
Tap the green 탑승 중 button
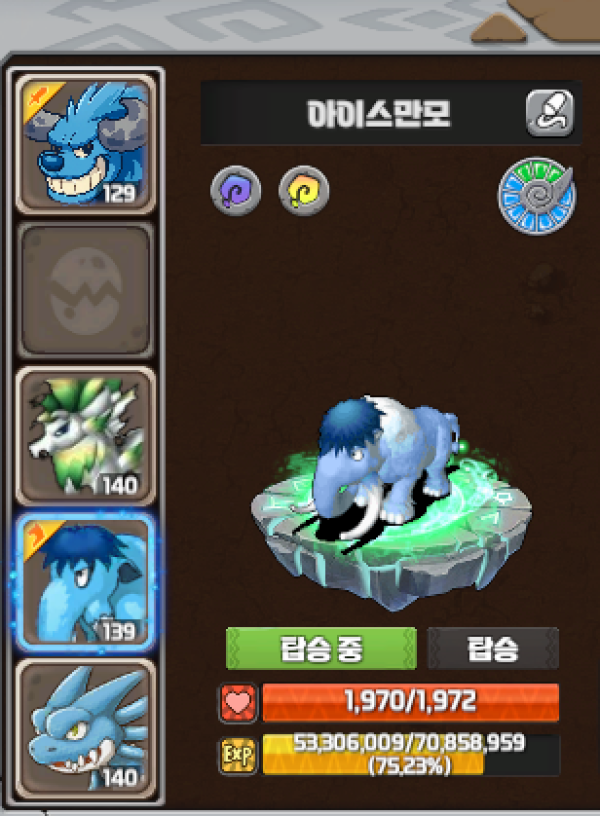point(321,649)
